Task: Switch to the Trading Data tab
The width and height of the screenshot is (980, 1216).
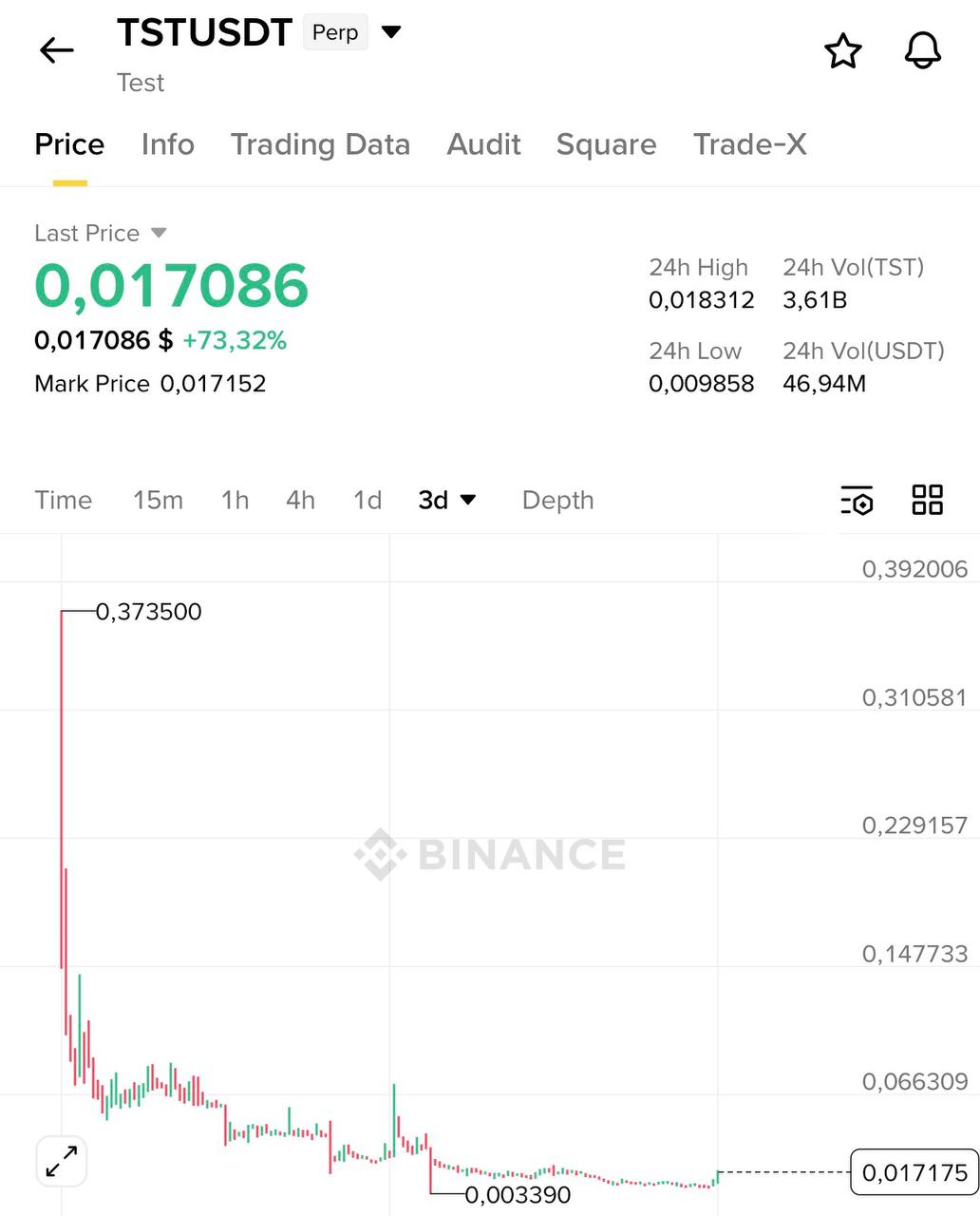Action: [320, 144]
